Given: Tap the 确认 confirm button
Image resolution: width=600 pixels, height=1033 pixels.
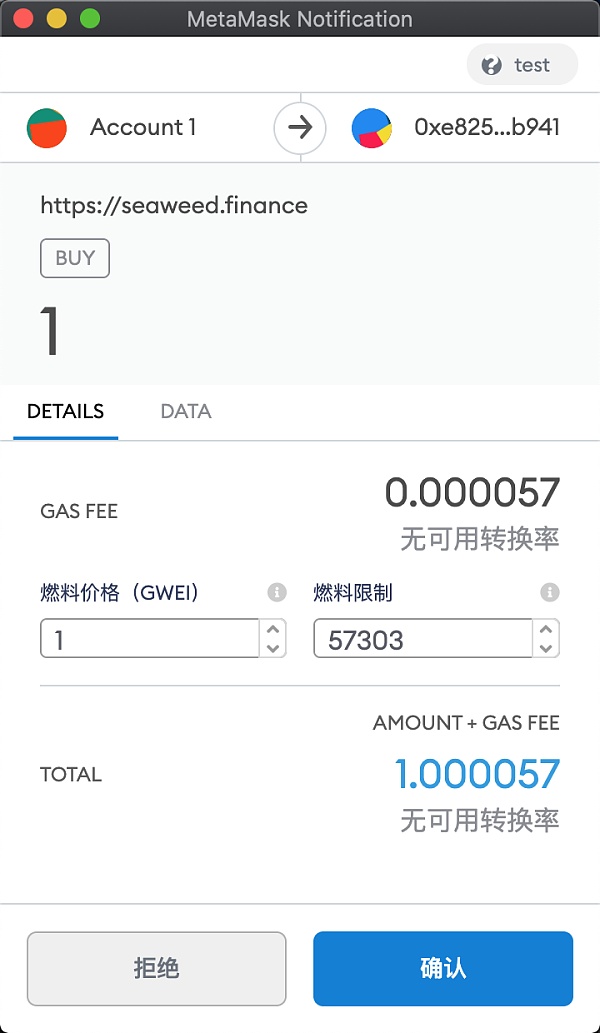Looking at the screenshot, I should click(442, 968).
